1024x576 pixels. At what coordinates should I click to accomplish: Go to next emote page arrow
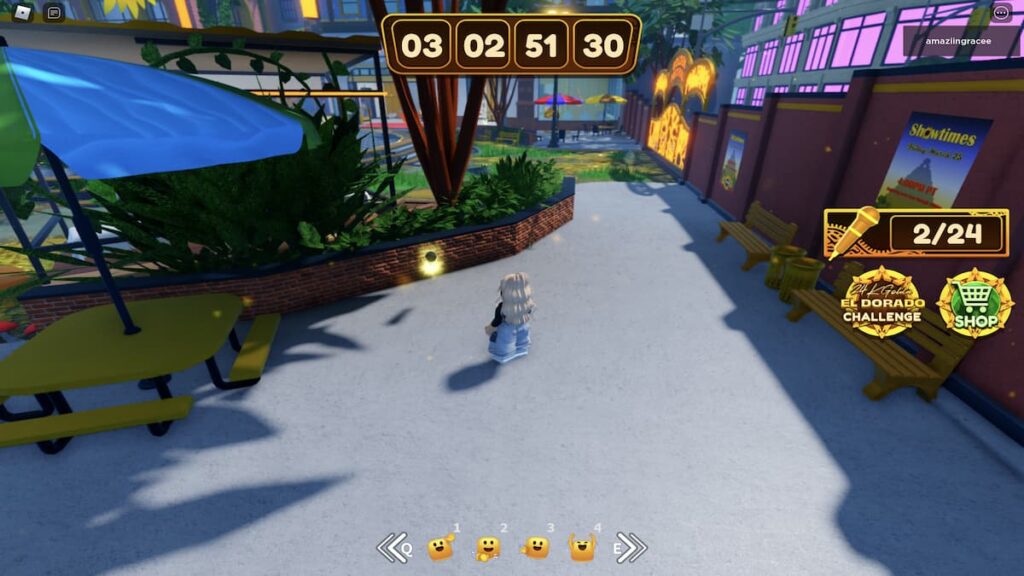point(633,547)
